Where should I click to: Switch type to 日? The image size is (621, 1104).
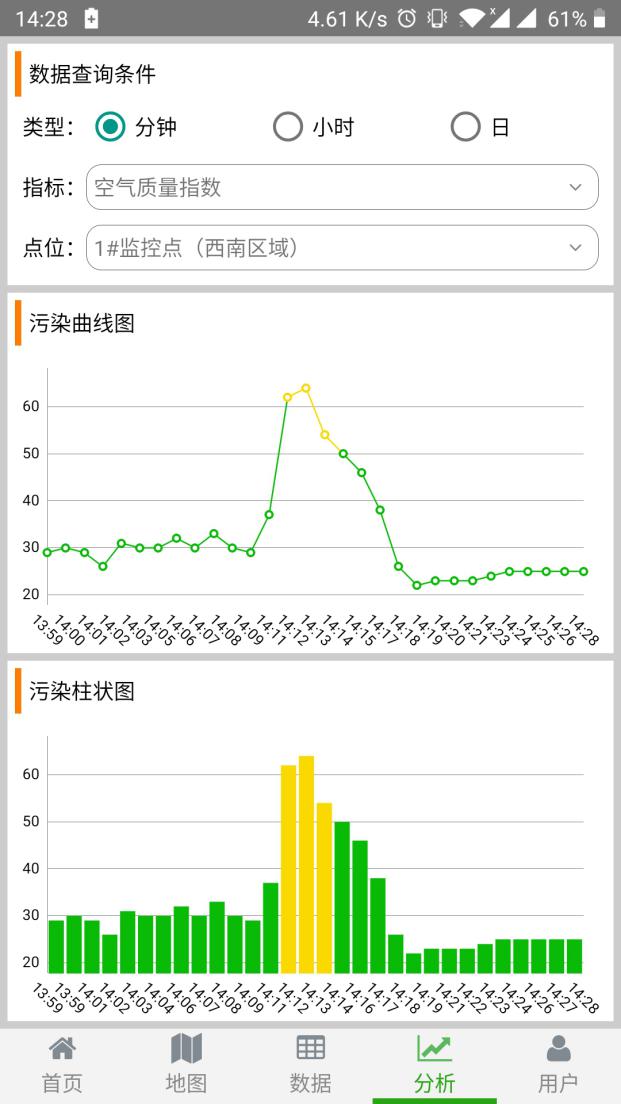point(466,127)
